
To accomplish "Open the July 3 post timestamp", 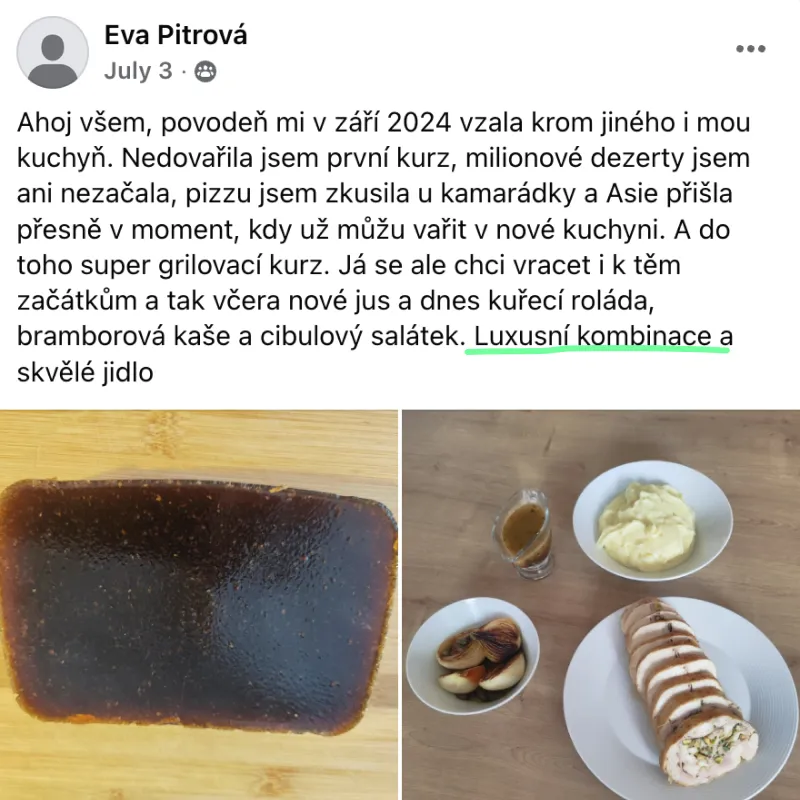I will coord(138,71).
